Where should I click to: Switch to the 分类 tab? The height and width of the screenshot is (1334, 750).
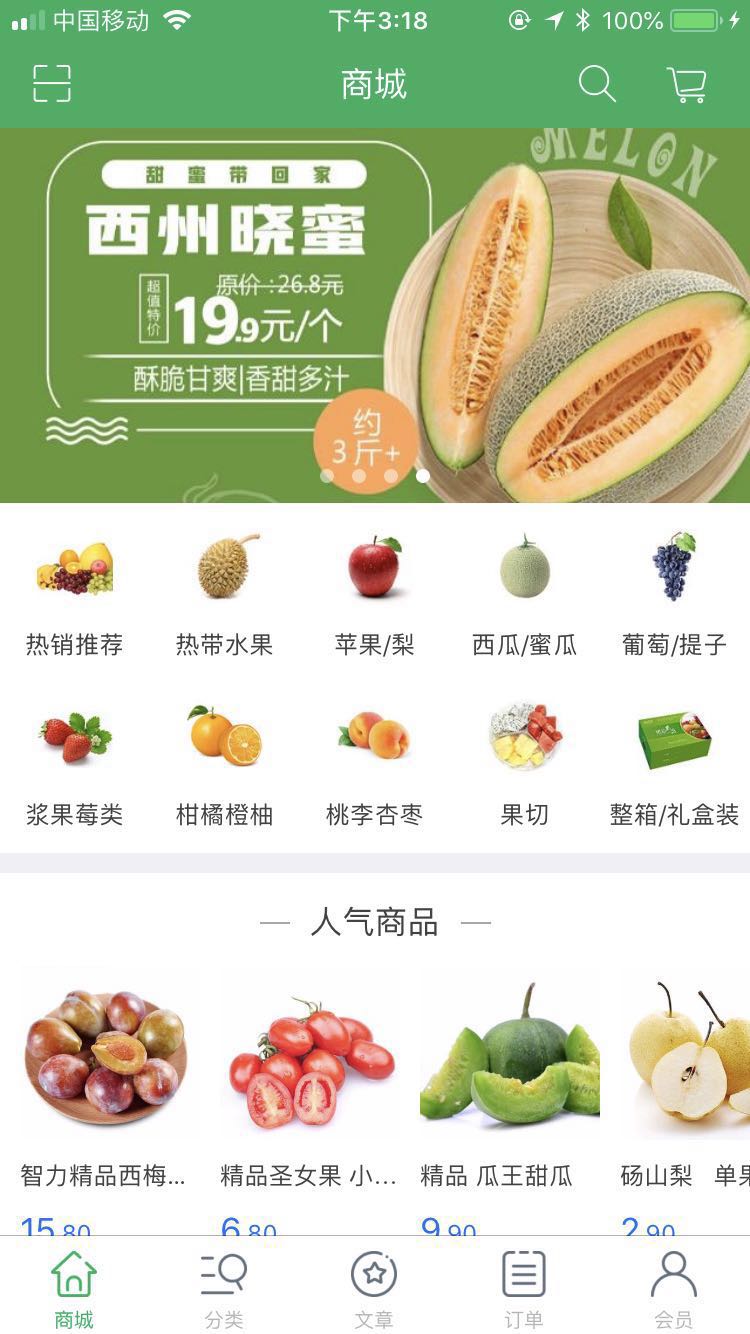pyautogui.click(x=223, y=1285)
